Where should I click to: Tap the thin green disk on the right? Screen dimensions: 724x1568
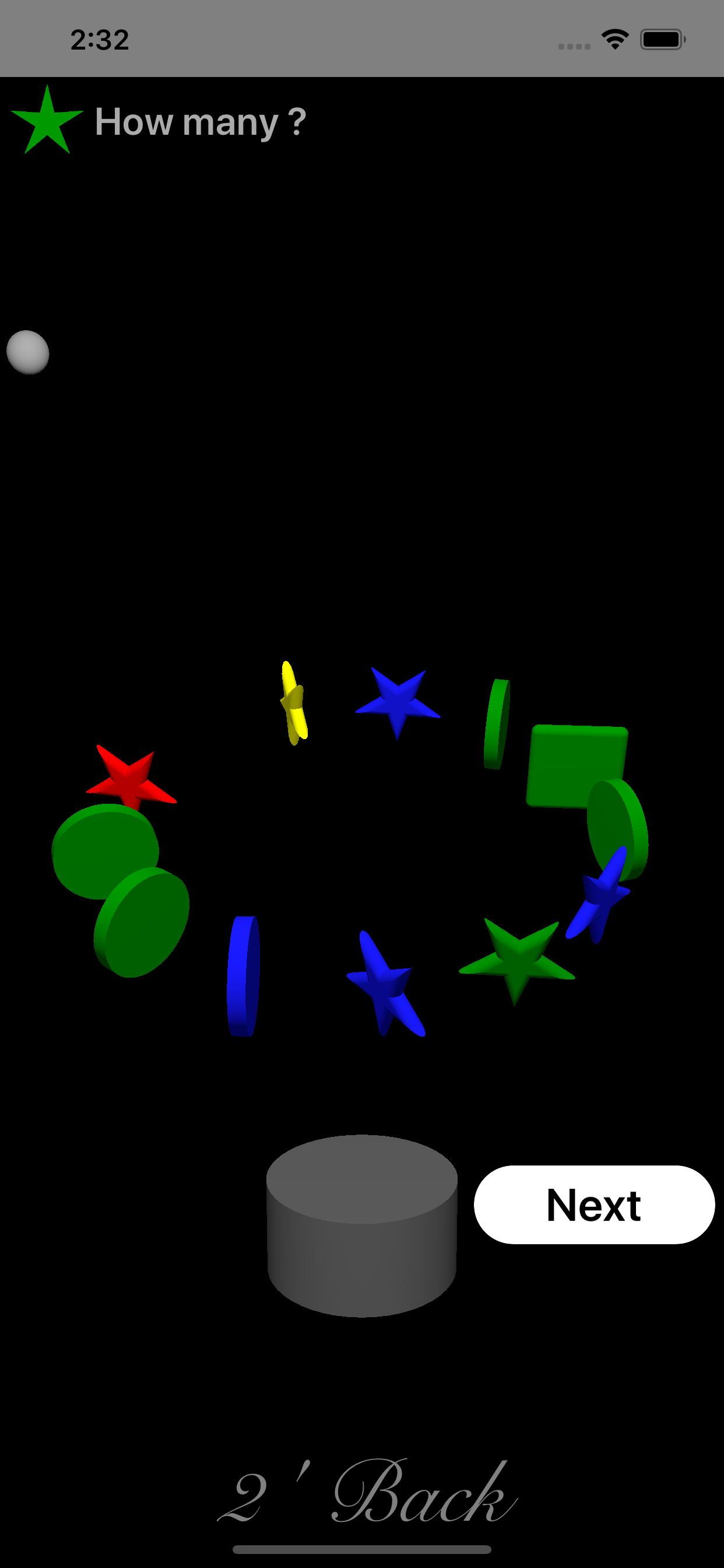(x=496, y=724)
